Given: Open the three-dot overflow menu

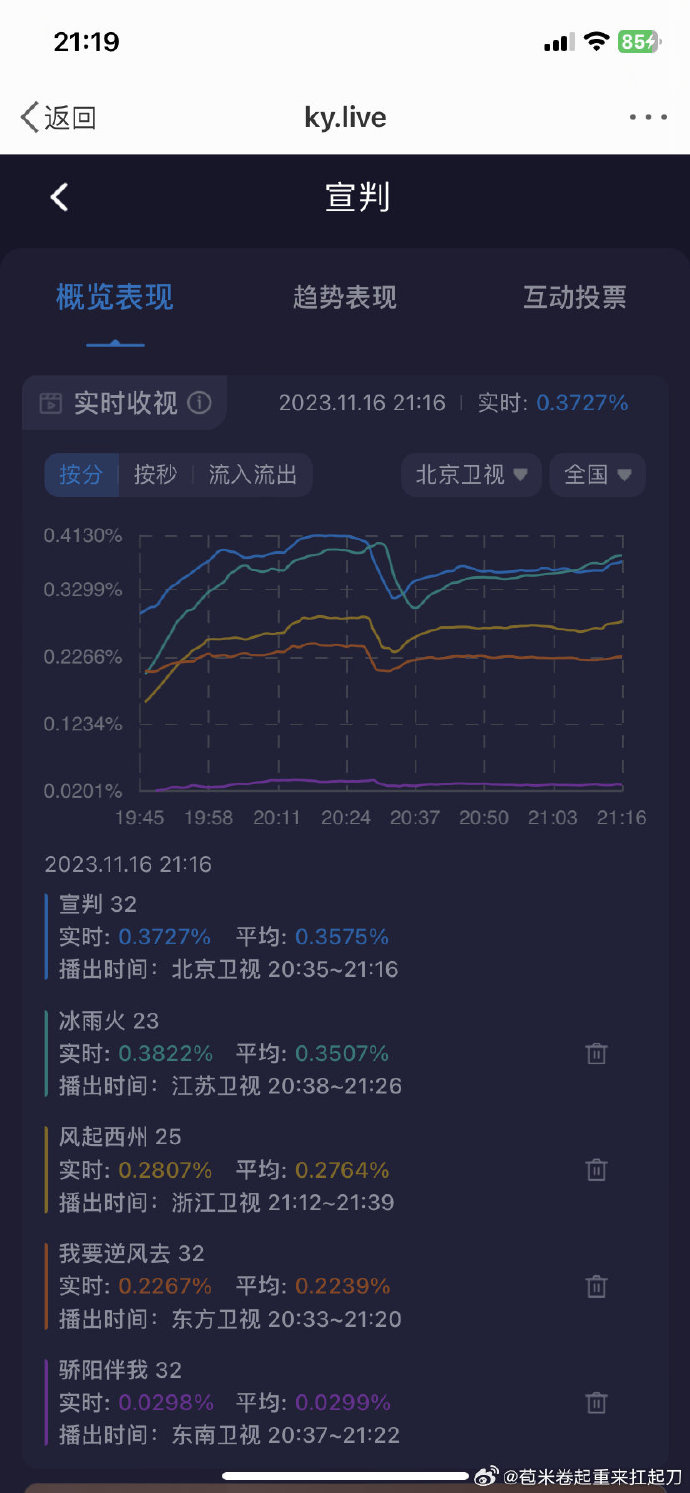Looking at the screenshot, I should click(648, 117).
